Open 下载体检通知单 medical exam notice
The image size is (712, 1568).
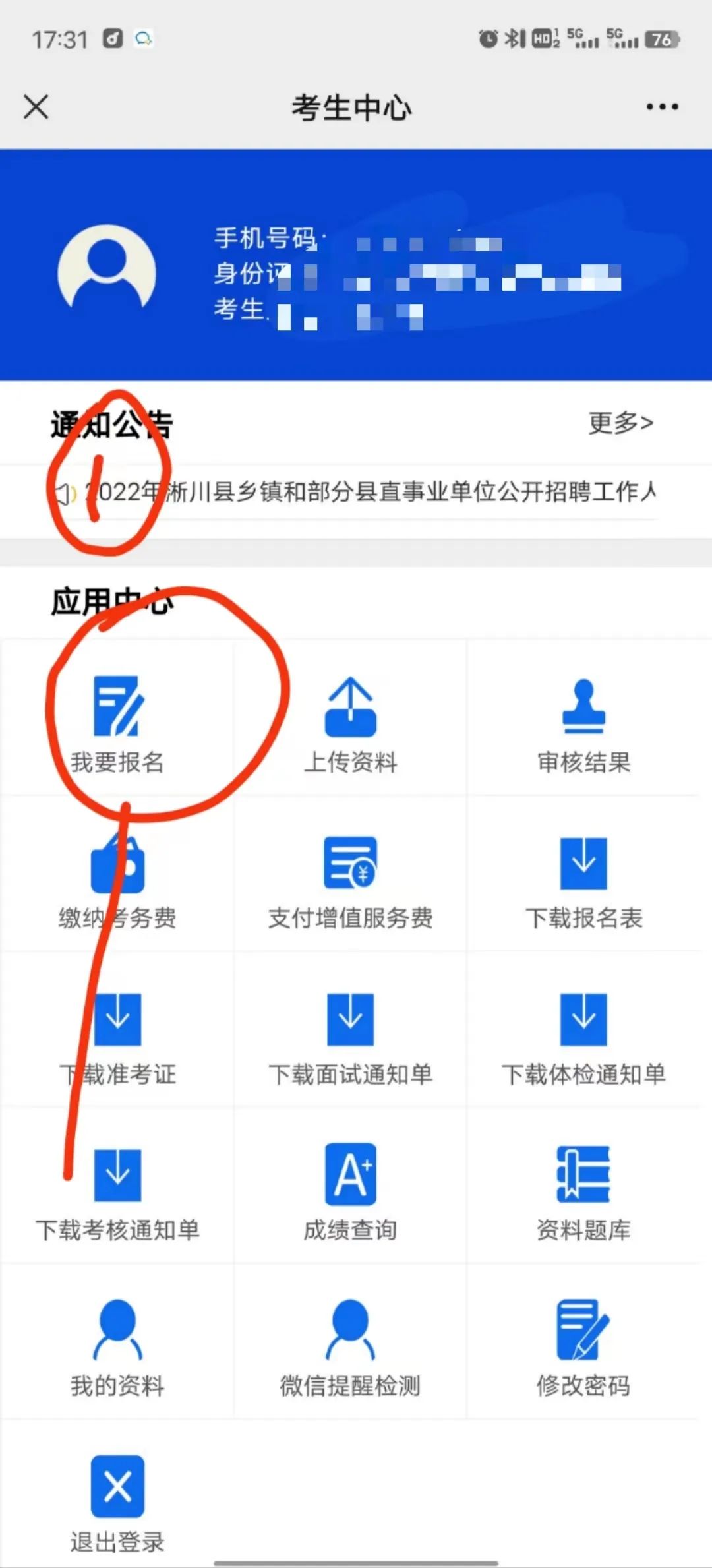pos(583,1035)
